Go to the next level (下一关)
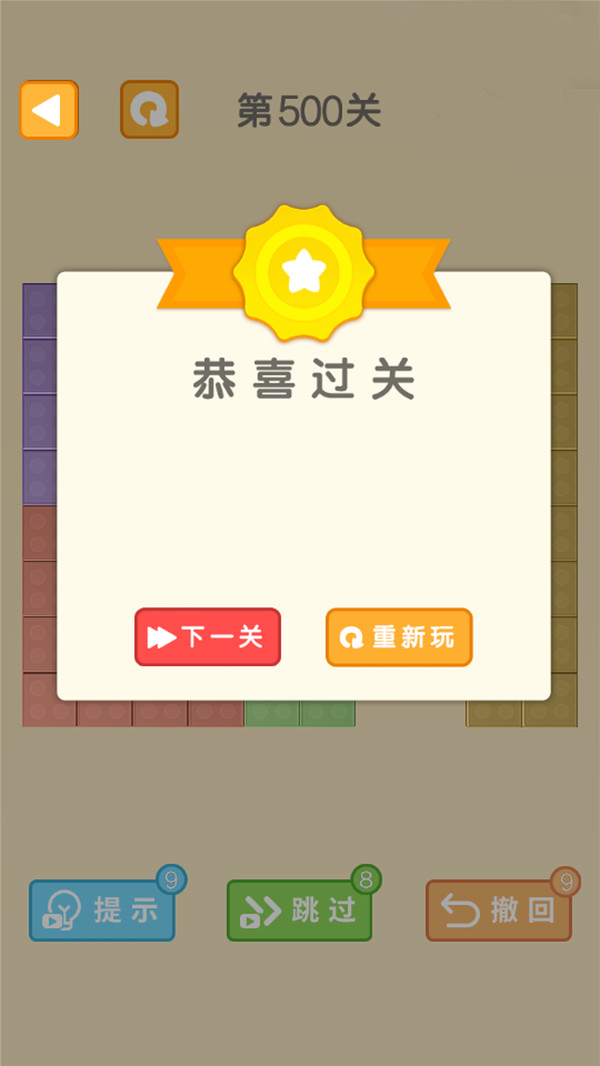Viewport: 600px width, 1066px height. tap(207, 637)
